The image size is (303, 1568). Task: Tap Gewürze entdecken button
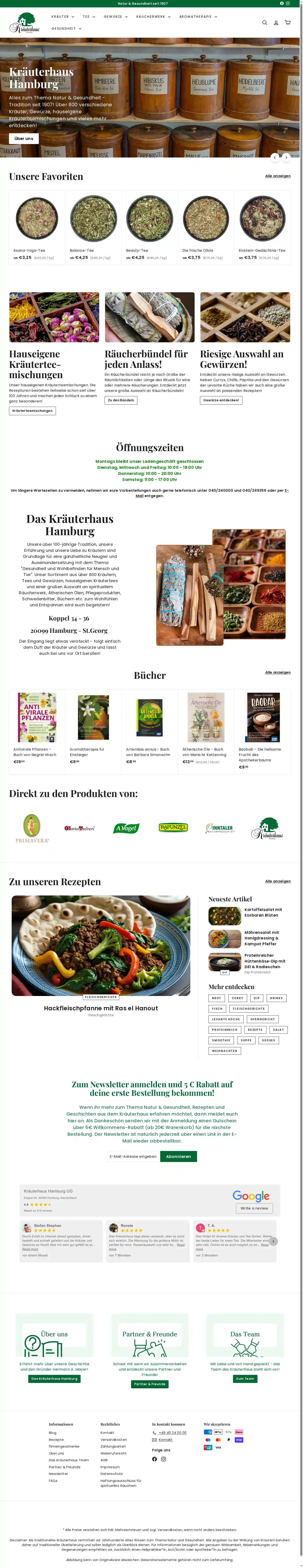pos(222,400)
